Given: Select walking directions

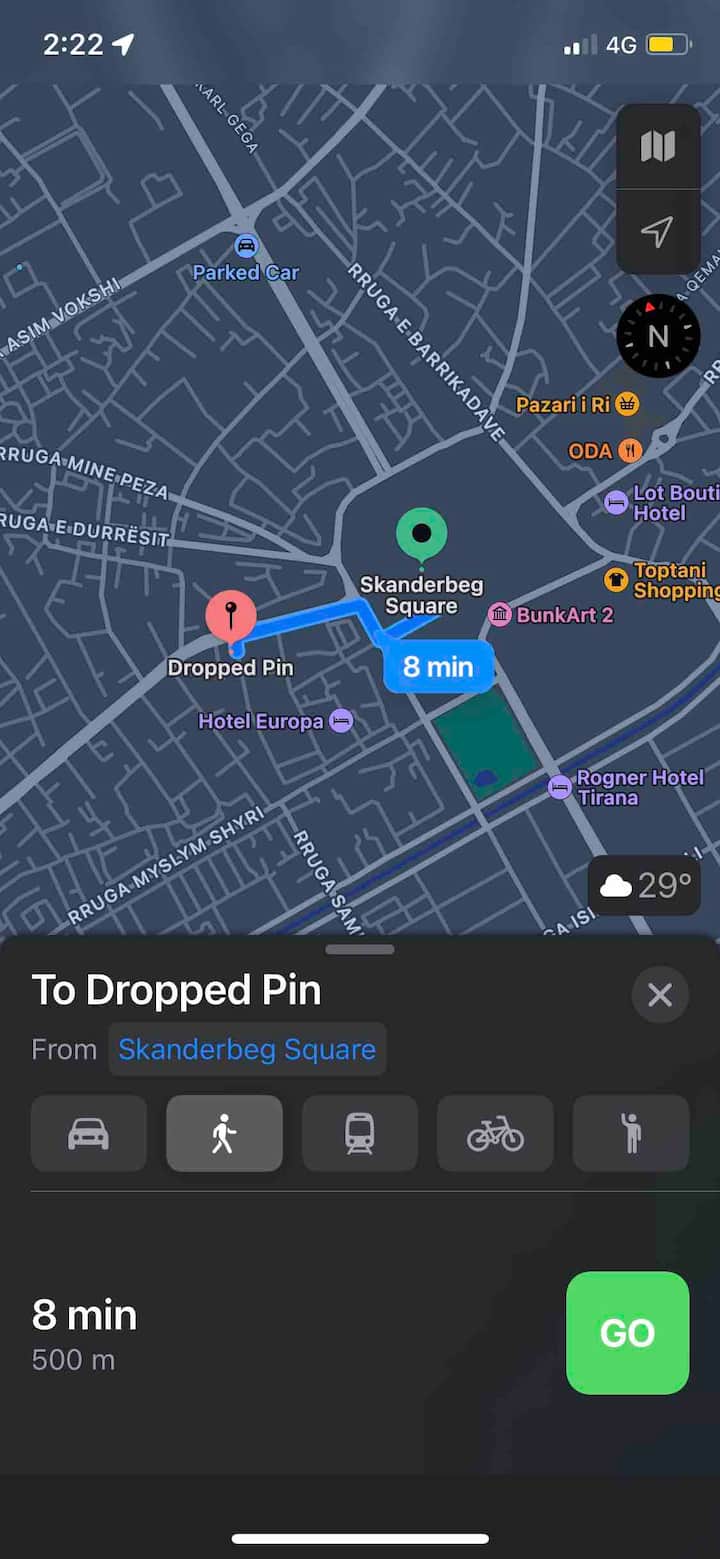Looking at the screenshot, I should coord(224,1133).
